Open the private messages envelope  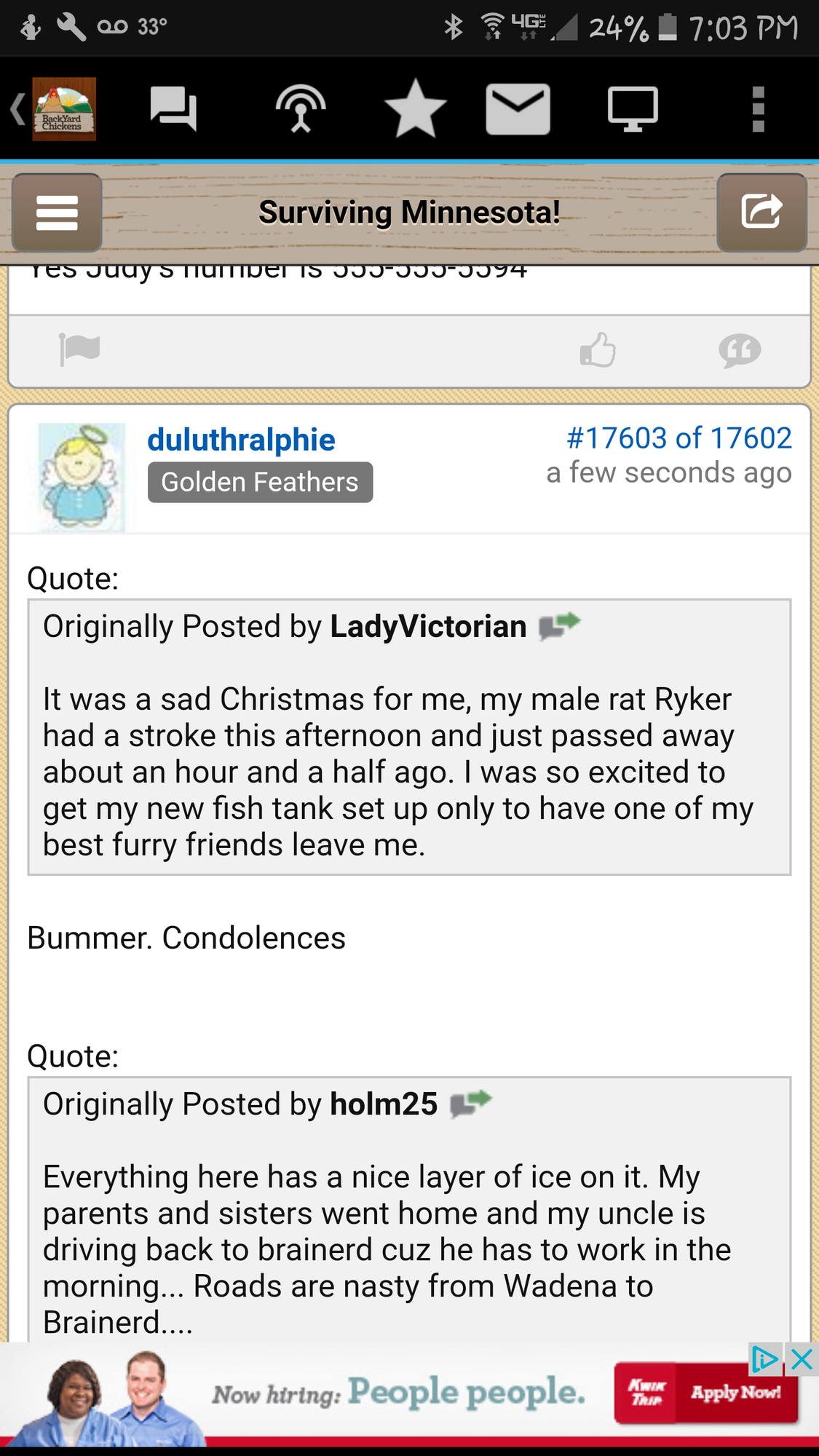[518, 109]
